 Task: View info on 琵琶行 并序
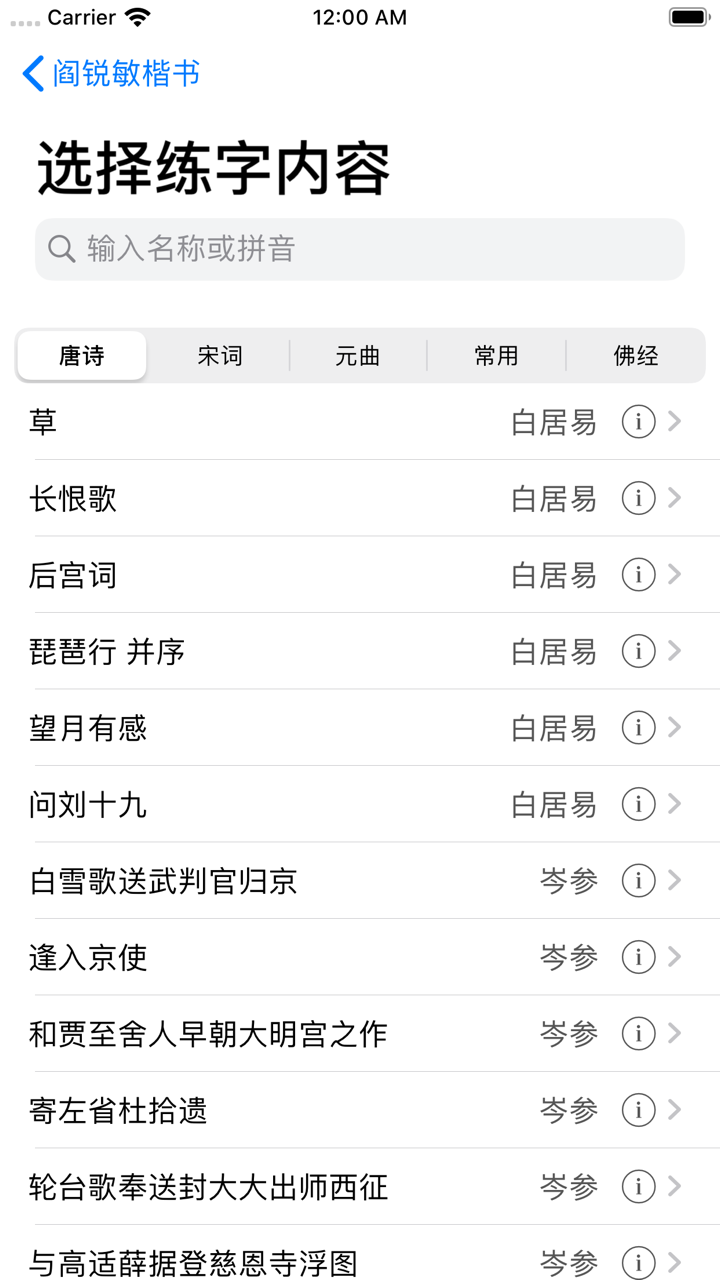(638, 651)
